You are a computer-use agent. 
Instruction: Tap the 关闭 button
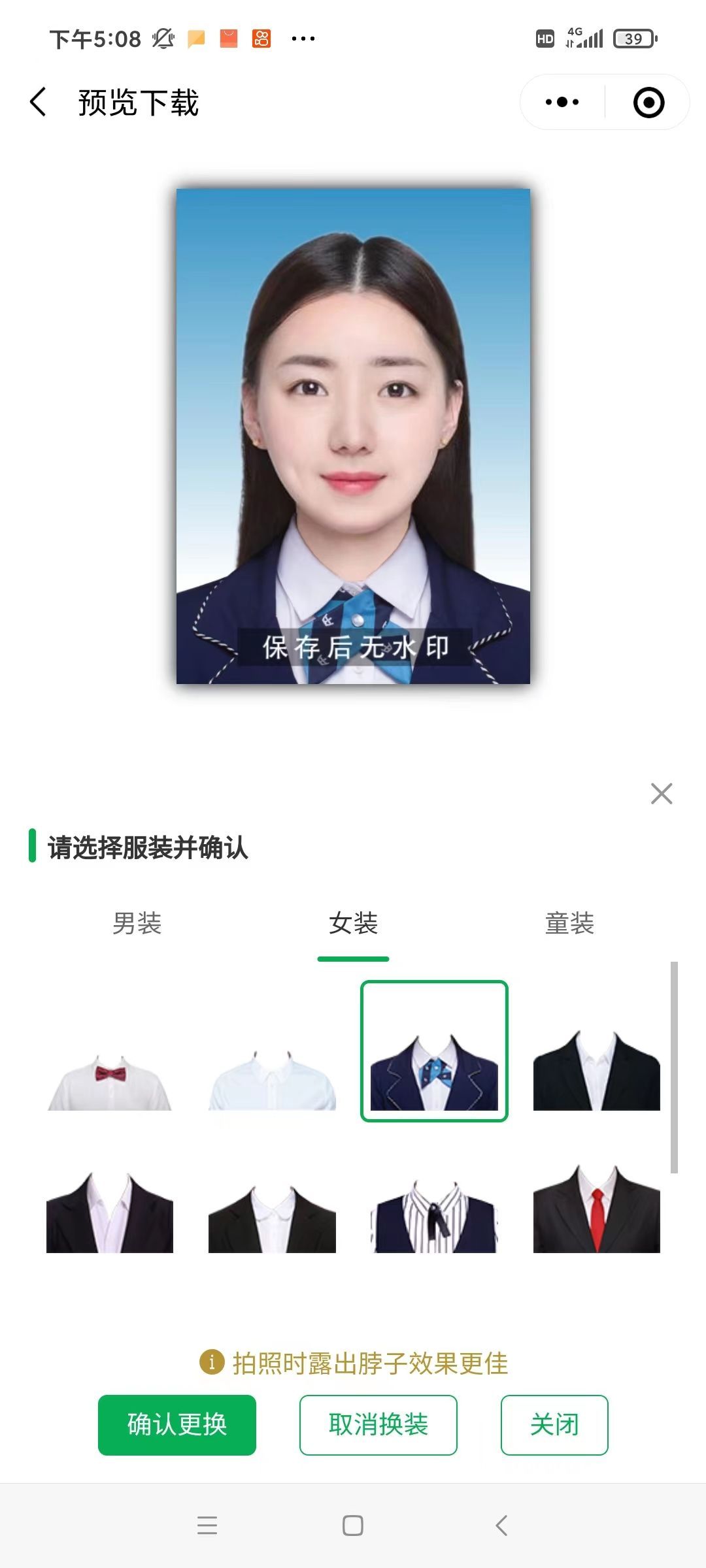click(x=554, y=1425)
